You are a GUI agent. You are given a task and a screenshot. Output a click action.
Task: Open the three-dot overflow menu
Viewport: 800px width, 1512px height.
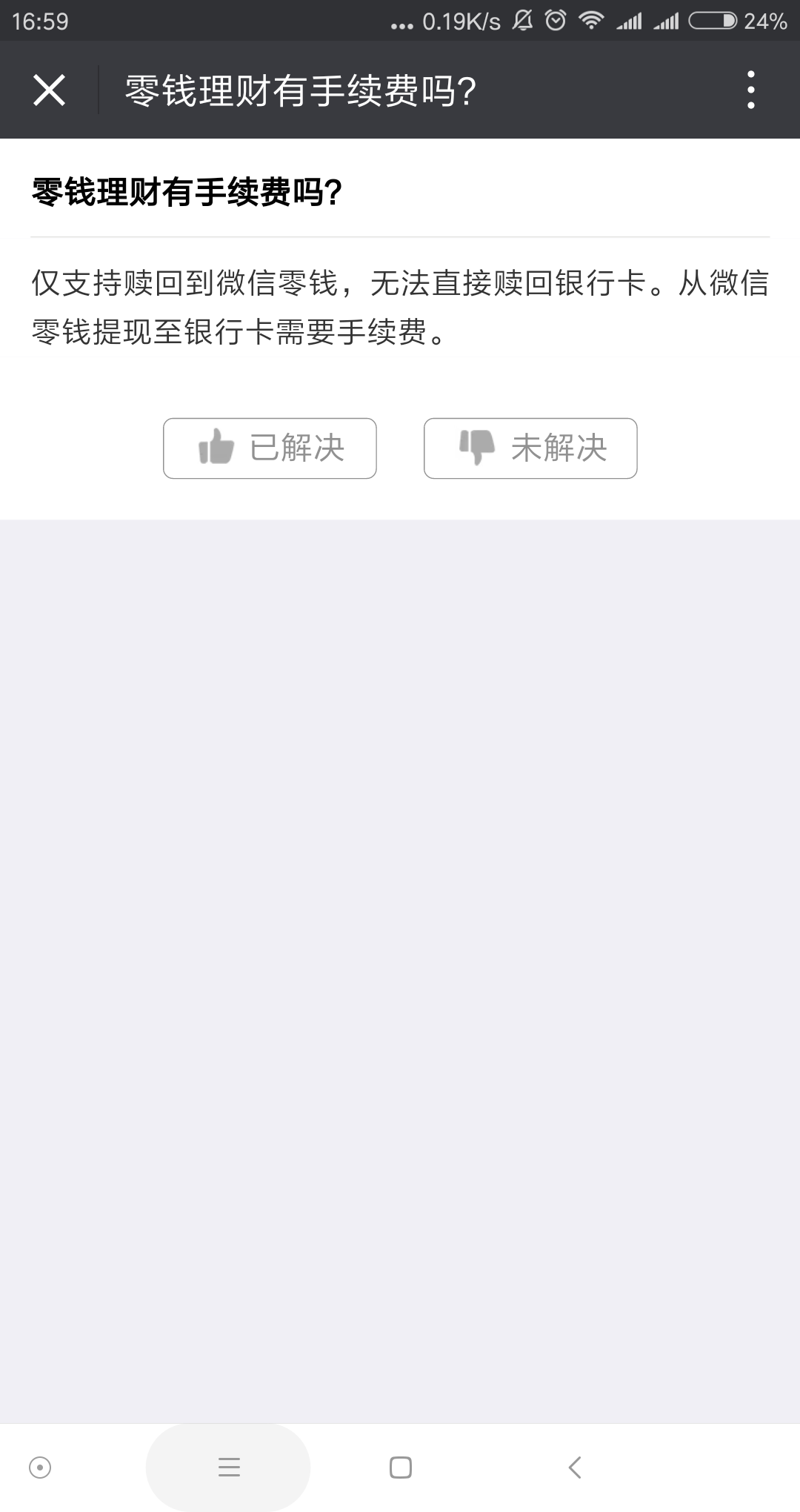tap(750, 90)
